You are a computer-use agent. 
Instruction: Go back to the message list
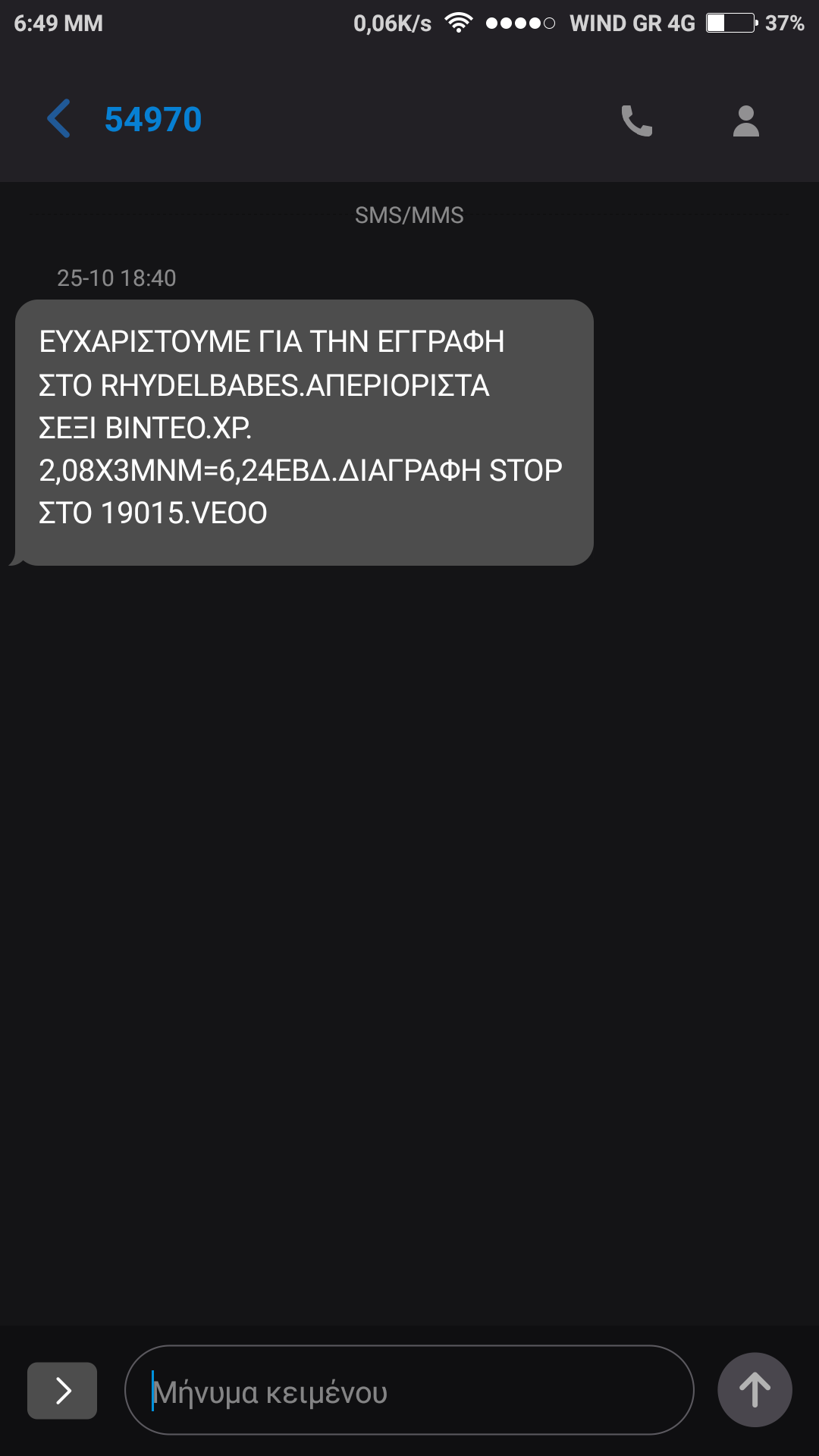point(59,119)
